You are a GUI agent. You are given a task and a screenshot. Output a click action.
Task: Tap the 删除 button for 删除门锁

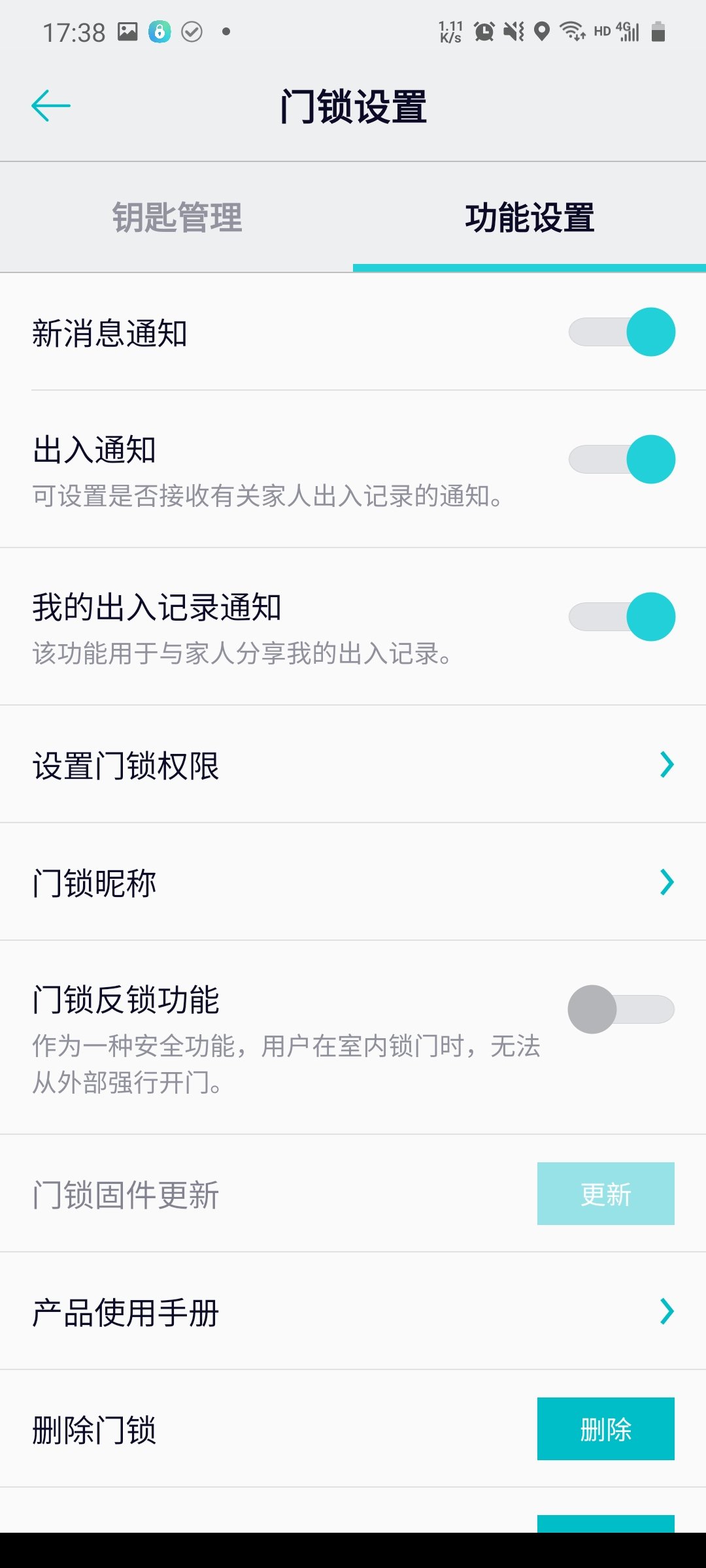[x=605, y=1429]
